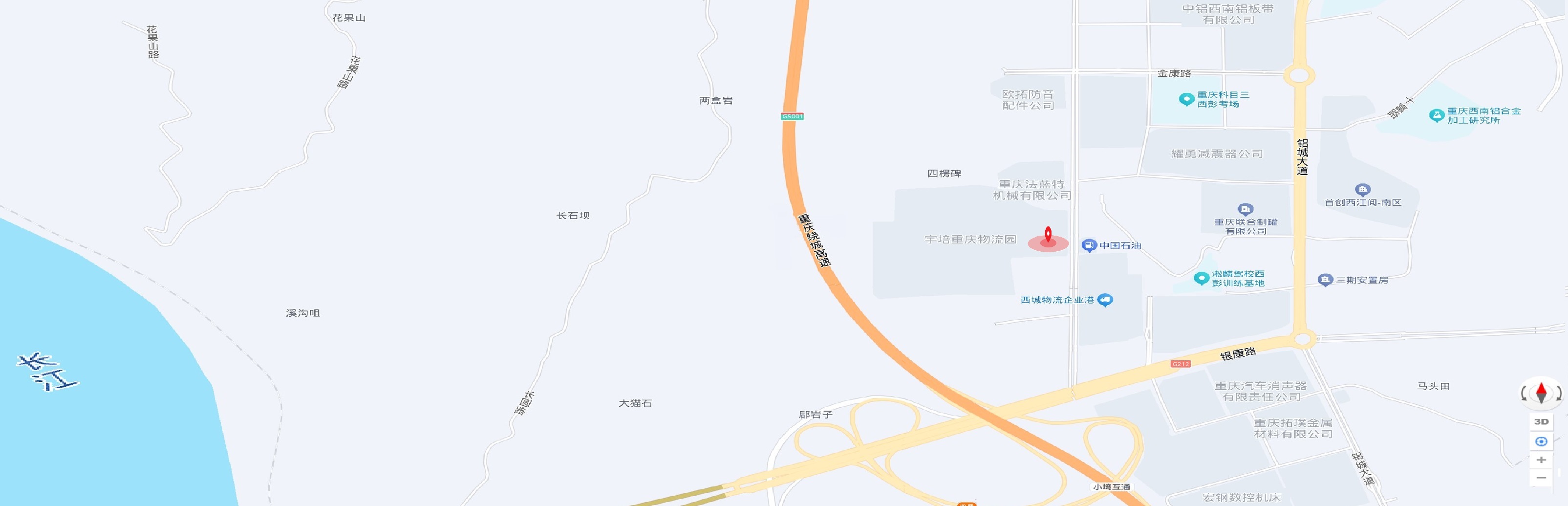Switch the map to 3D view
Image resolution: width=1568 pixels, height=506 pixels.
(x=1541, y=421)
